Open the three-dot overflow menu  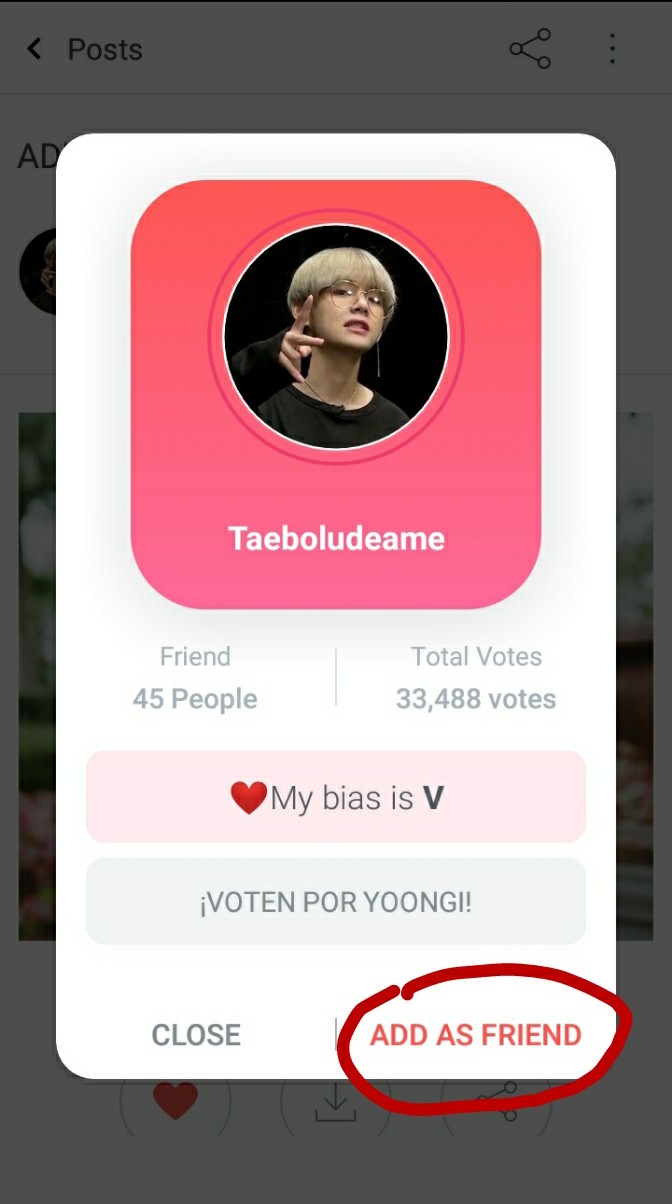[x=612, y=49]
